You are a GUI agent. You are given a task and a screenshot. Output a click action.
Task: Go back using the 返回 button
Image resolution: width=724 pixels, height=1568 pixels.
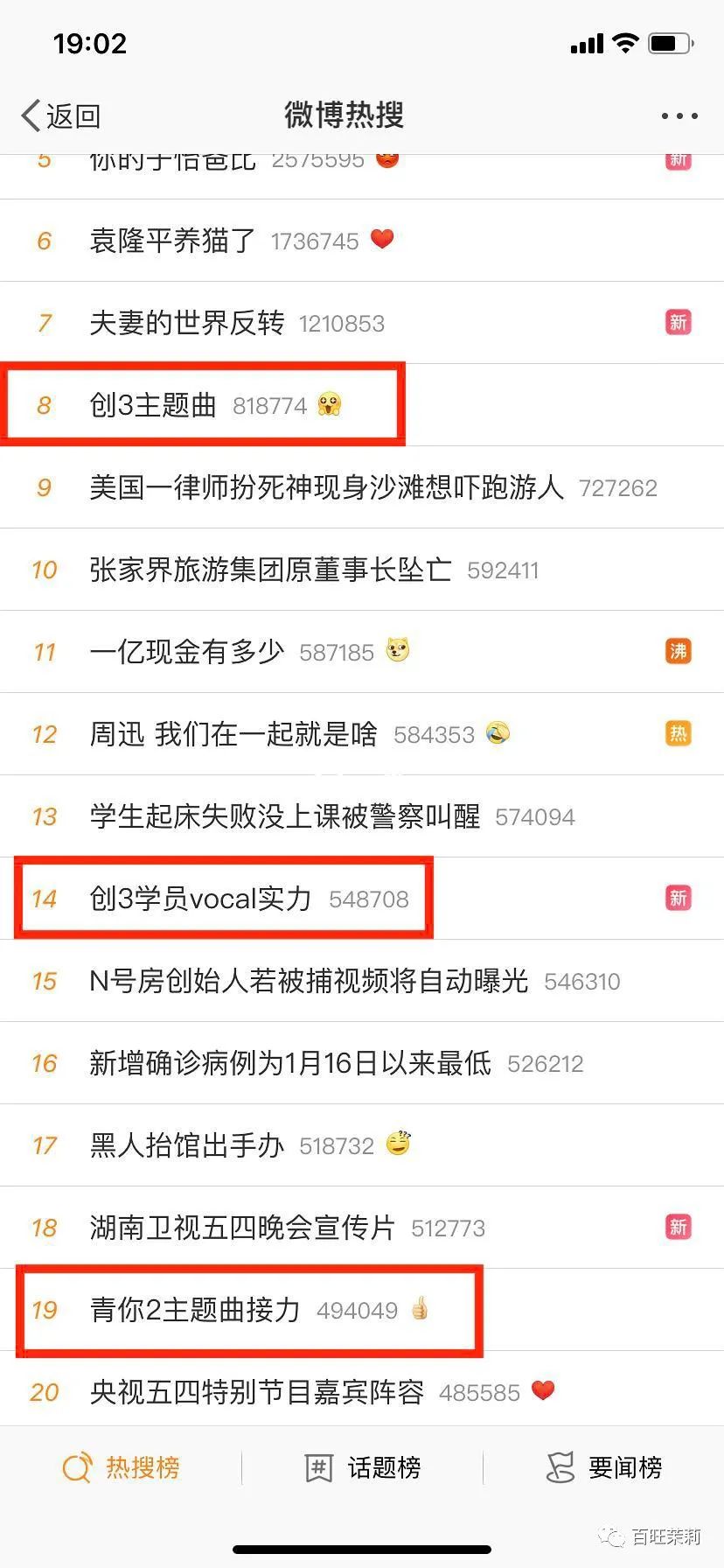pos(61,115)
